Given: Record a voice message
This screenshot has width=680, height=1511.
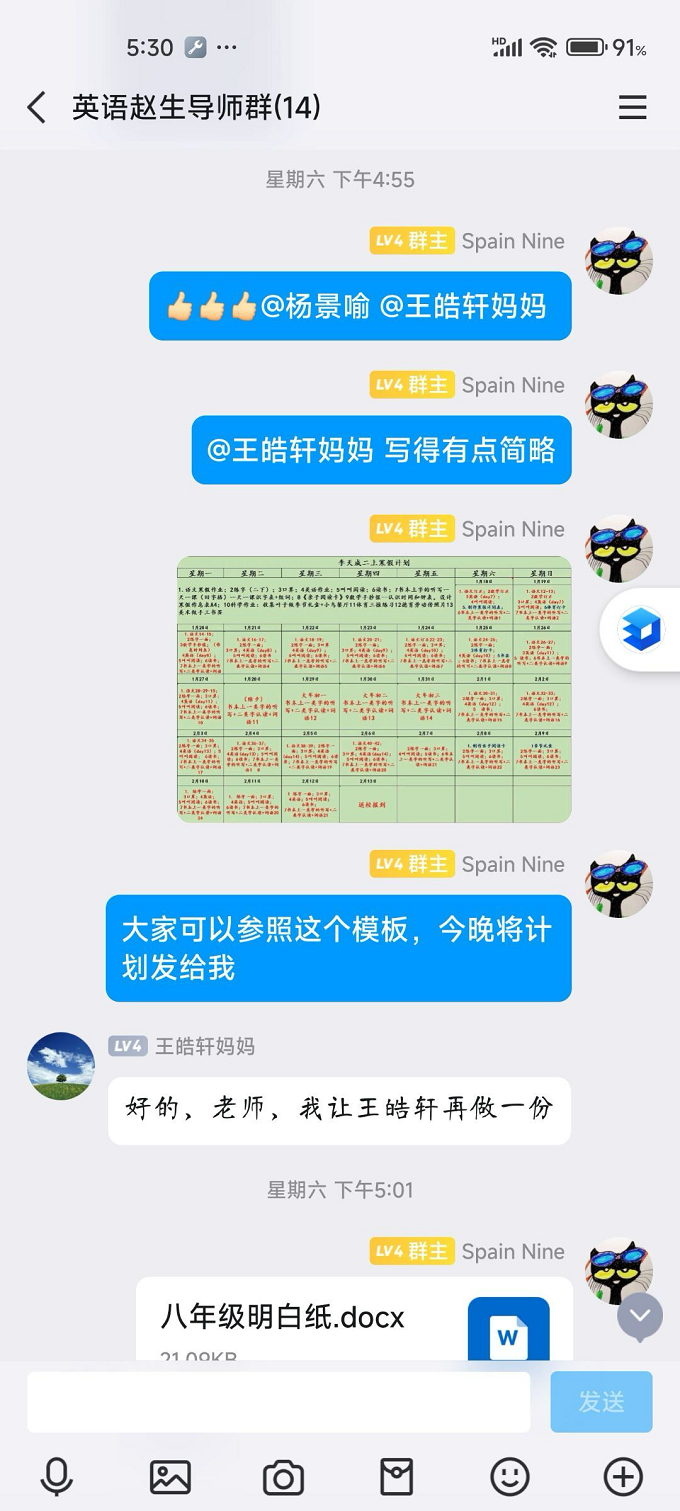Looking at the screenshot, I should (x=57, y=1476).
